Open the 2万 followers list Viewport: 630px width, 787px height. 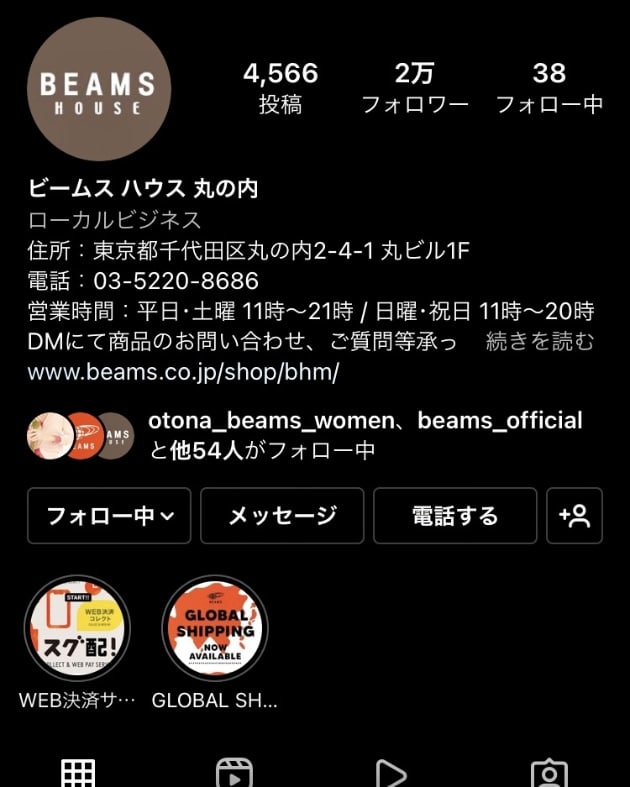[415, 87]
